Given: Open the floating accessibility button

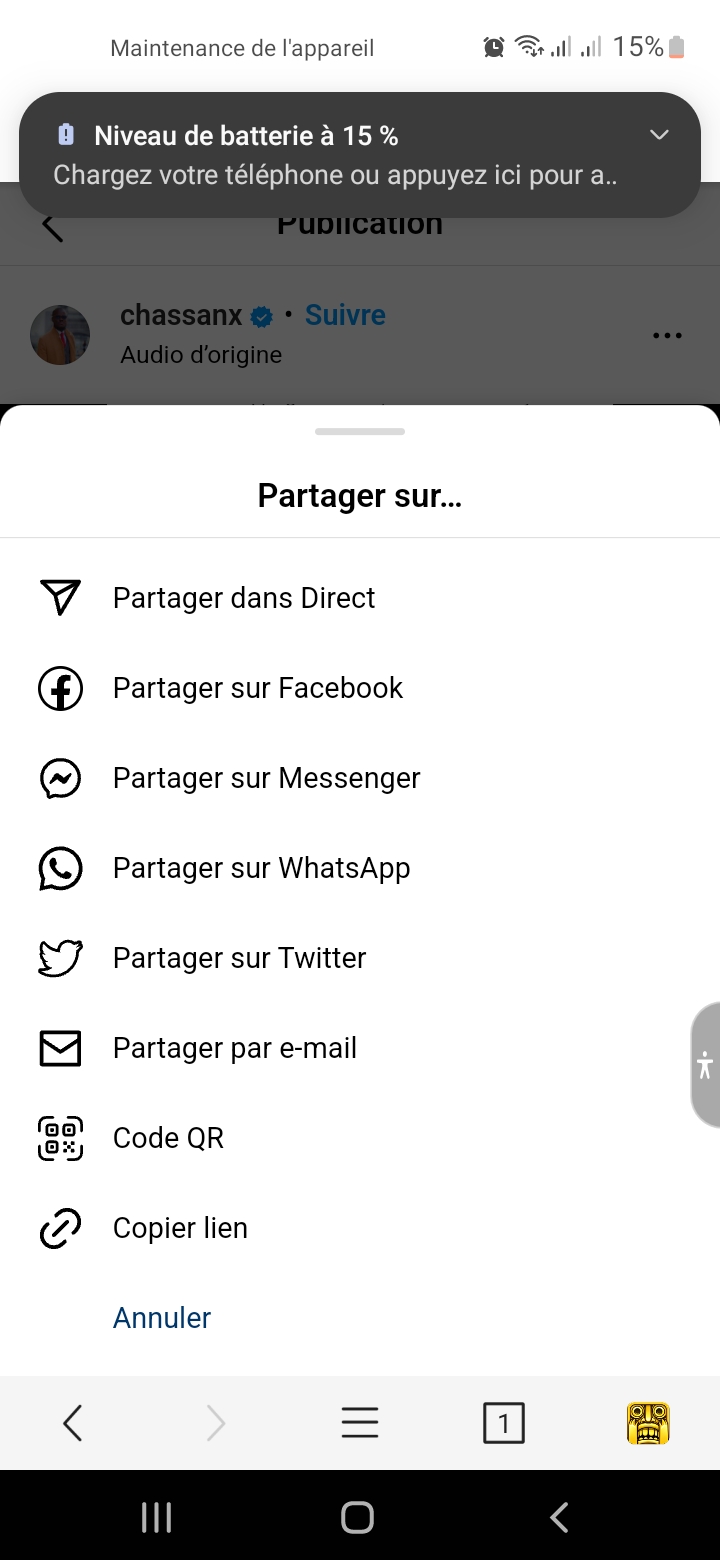Looking at the screenshot, I should [705, 1065].
